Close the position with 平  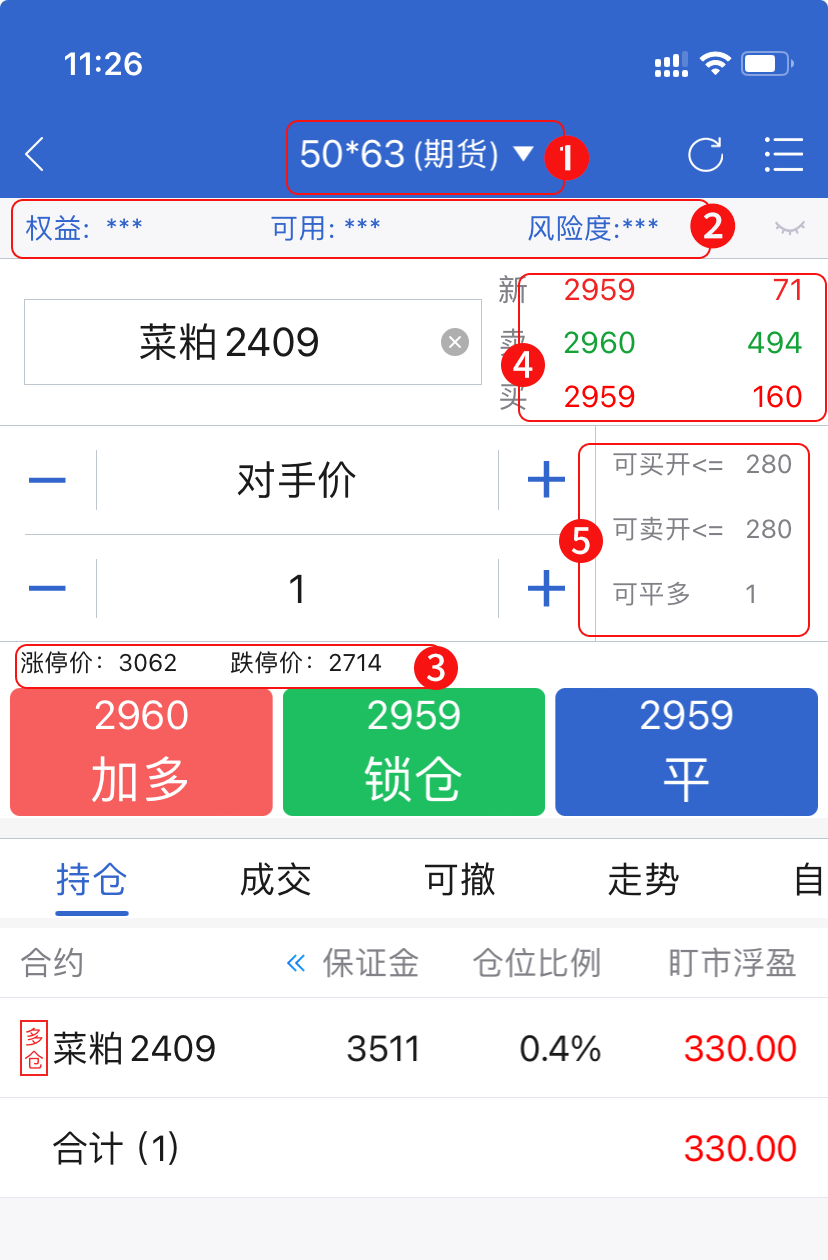click(686, 752)
